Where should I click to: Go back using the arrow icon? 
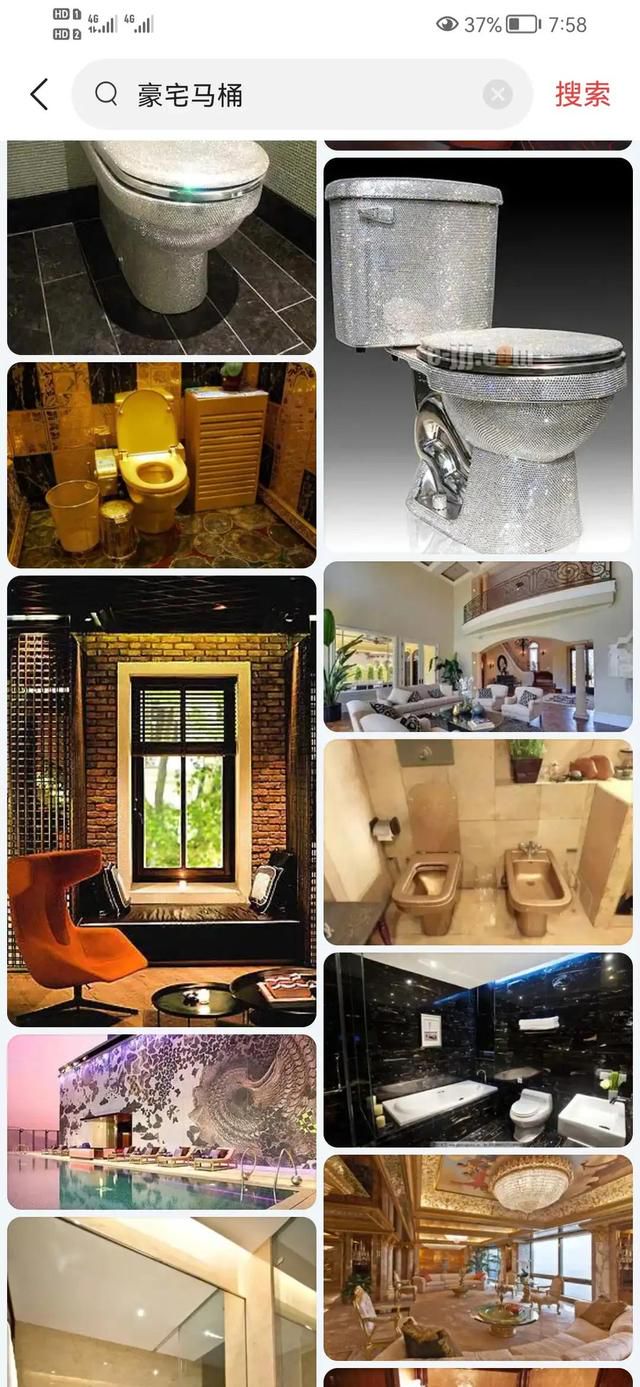tap(39, 95)
